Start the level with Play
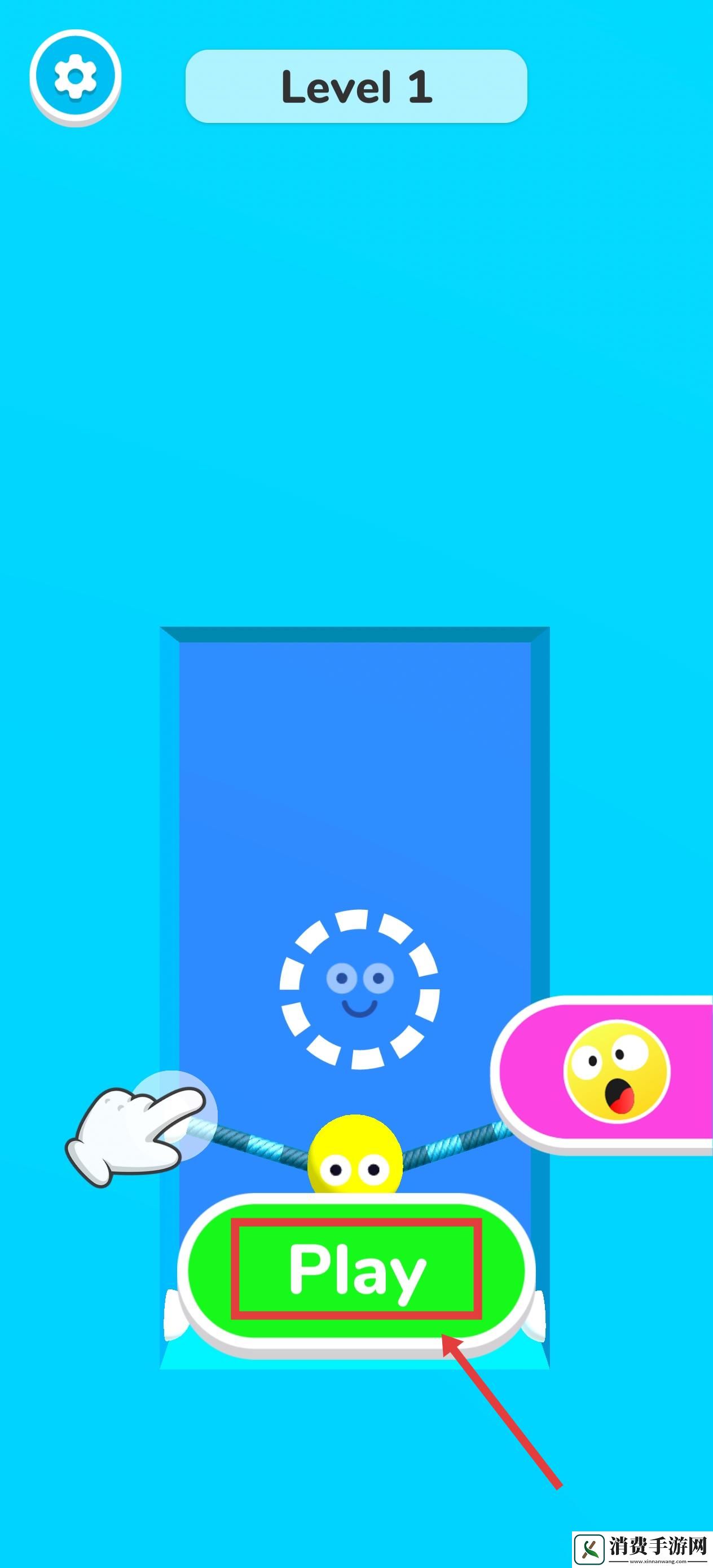The height and width of the screenshot is (1568, 713). (x=357, y=1269)
